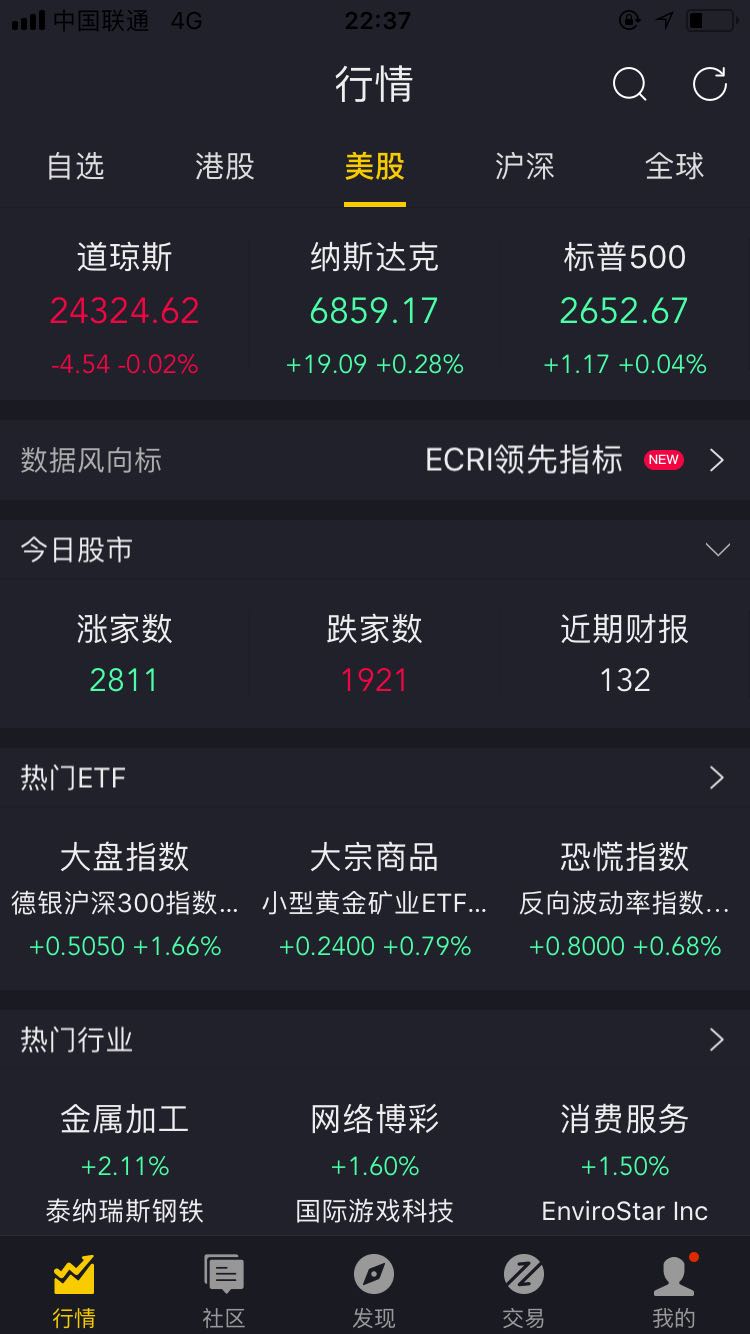Open the 恐慌指数 ETF card
The width and height of the screenshot is (750, 1334).
pyautogui.click(x=625, y=898)
